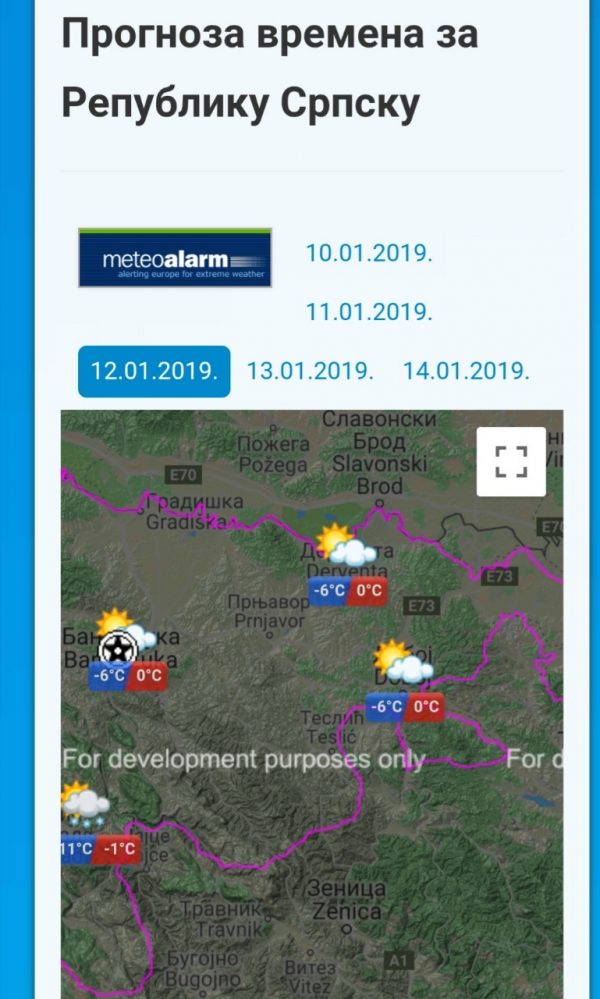
Task: Select the 10.01.2019. forecast date
Action: point(369,253)
